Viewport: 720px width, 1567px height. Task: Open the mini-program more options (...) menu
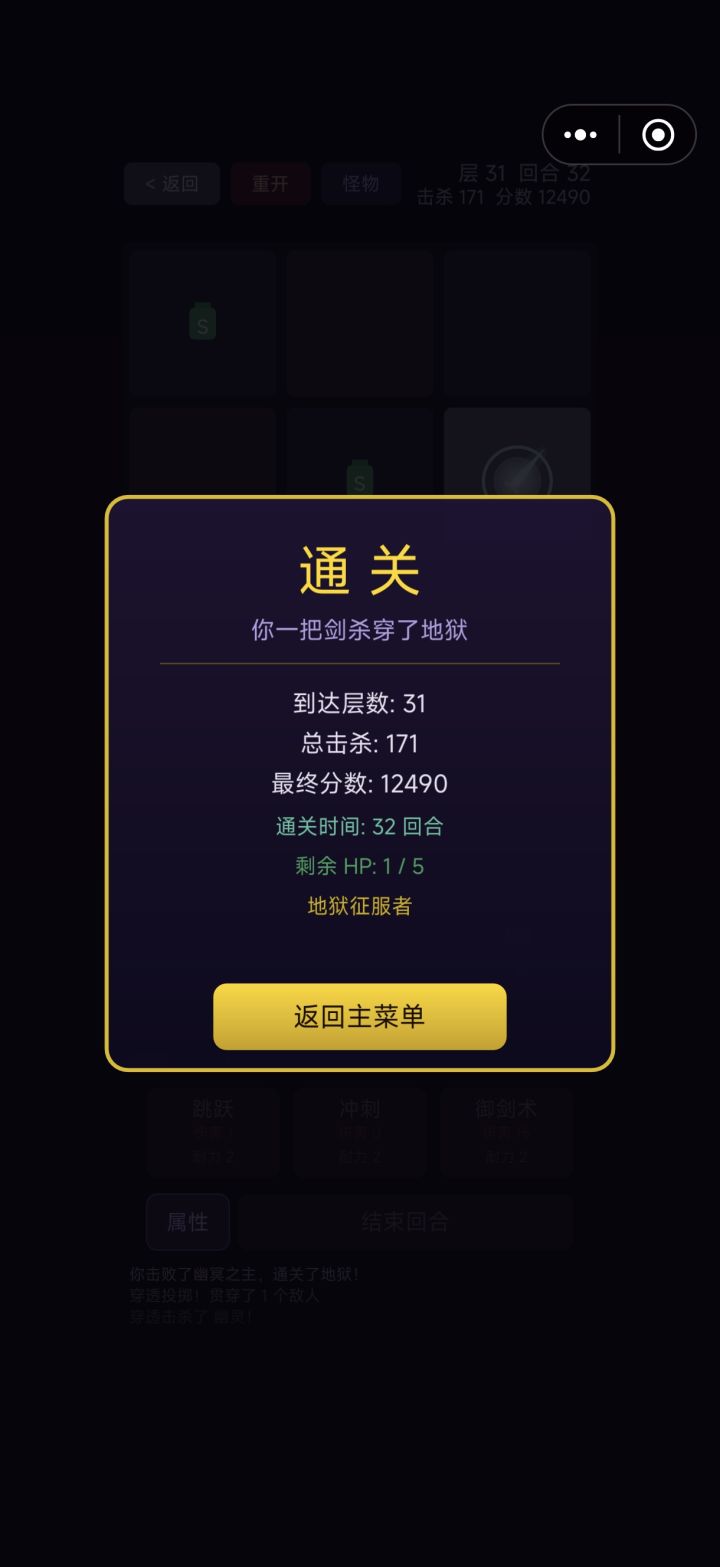pos(580,132)
